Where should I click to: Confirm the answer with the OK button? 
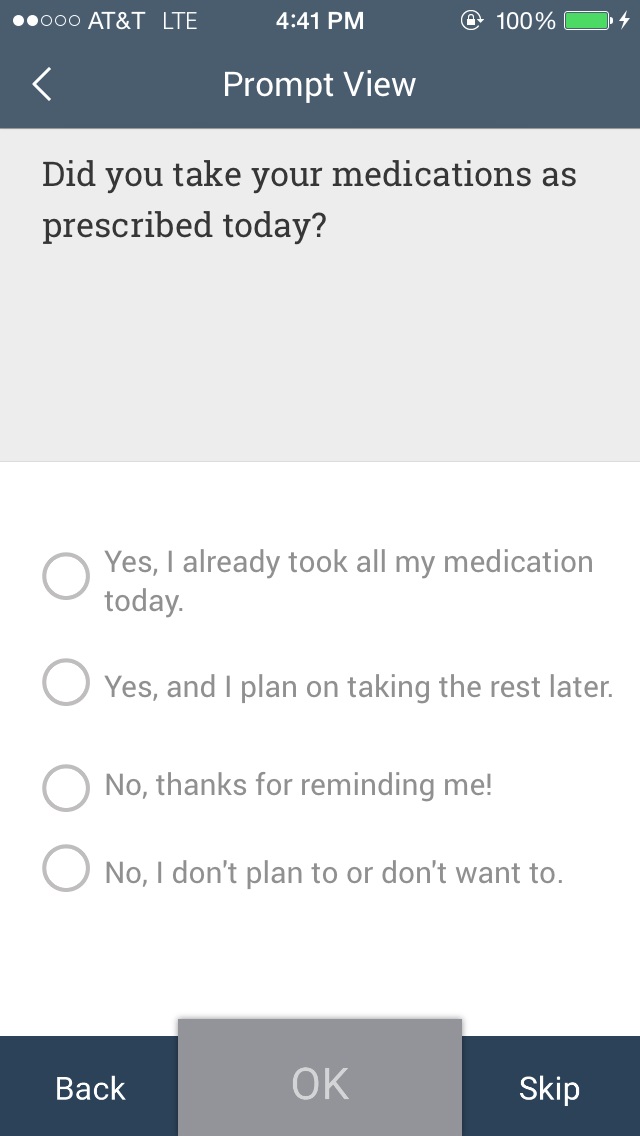coord(320,1082)
